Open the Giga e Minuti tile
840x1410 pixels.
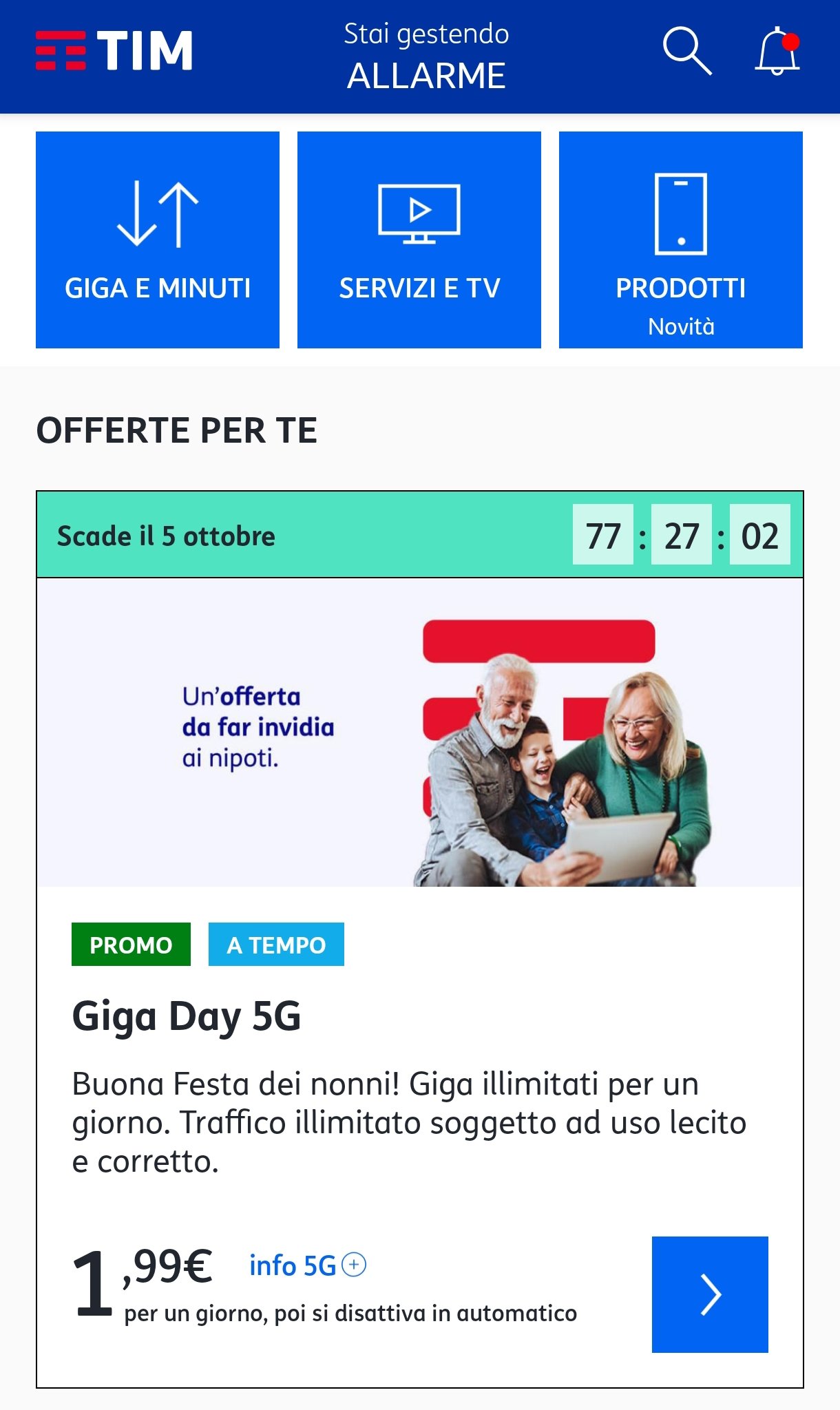point(158,240)
